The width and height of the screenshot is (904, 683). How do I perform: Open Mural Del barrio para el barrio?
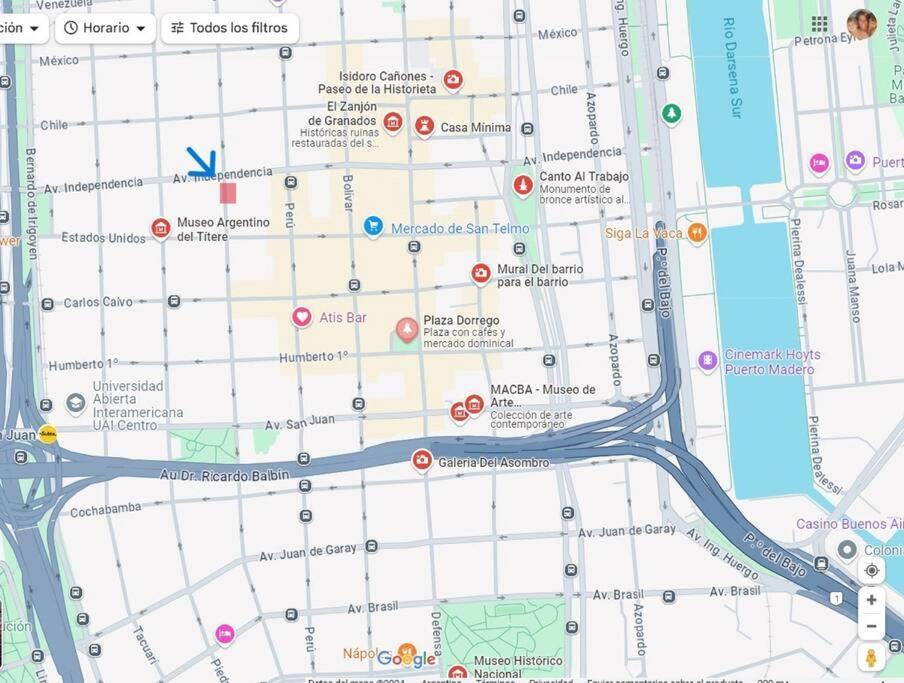481,273
